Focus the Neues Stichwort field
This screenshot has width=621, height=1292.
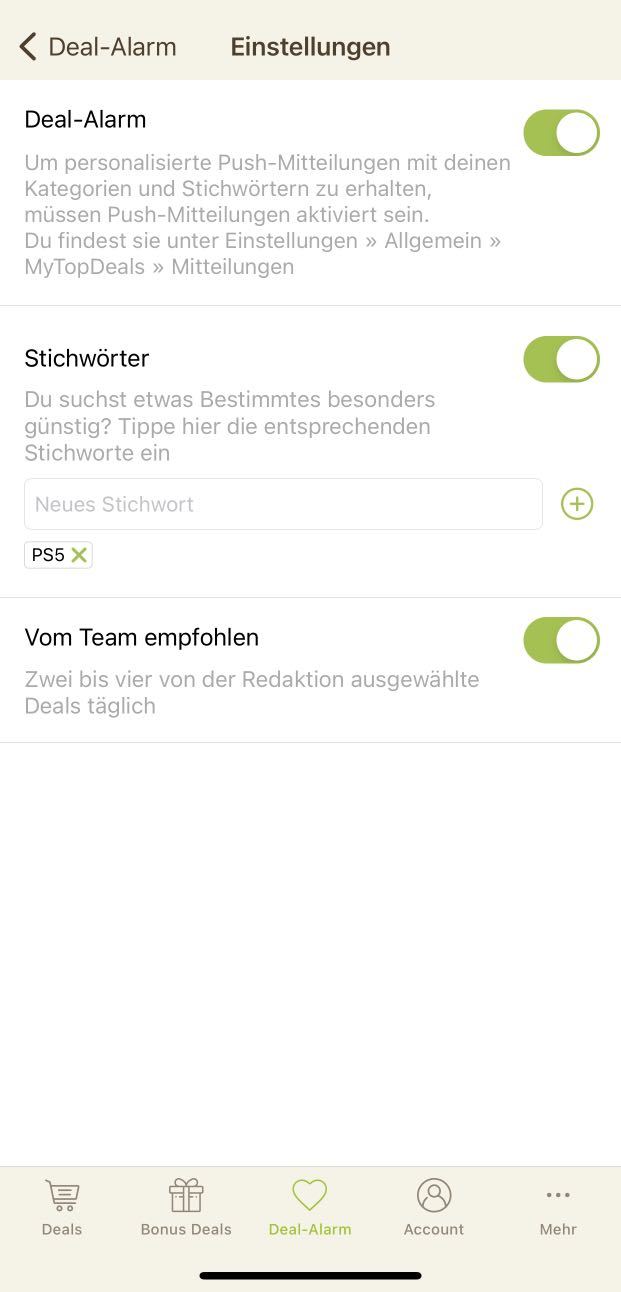click(x=283, y=504)
